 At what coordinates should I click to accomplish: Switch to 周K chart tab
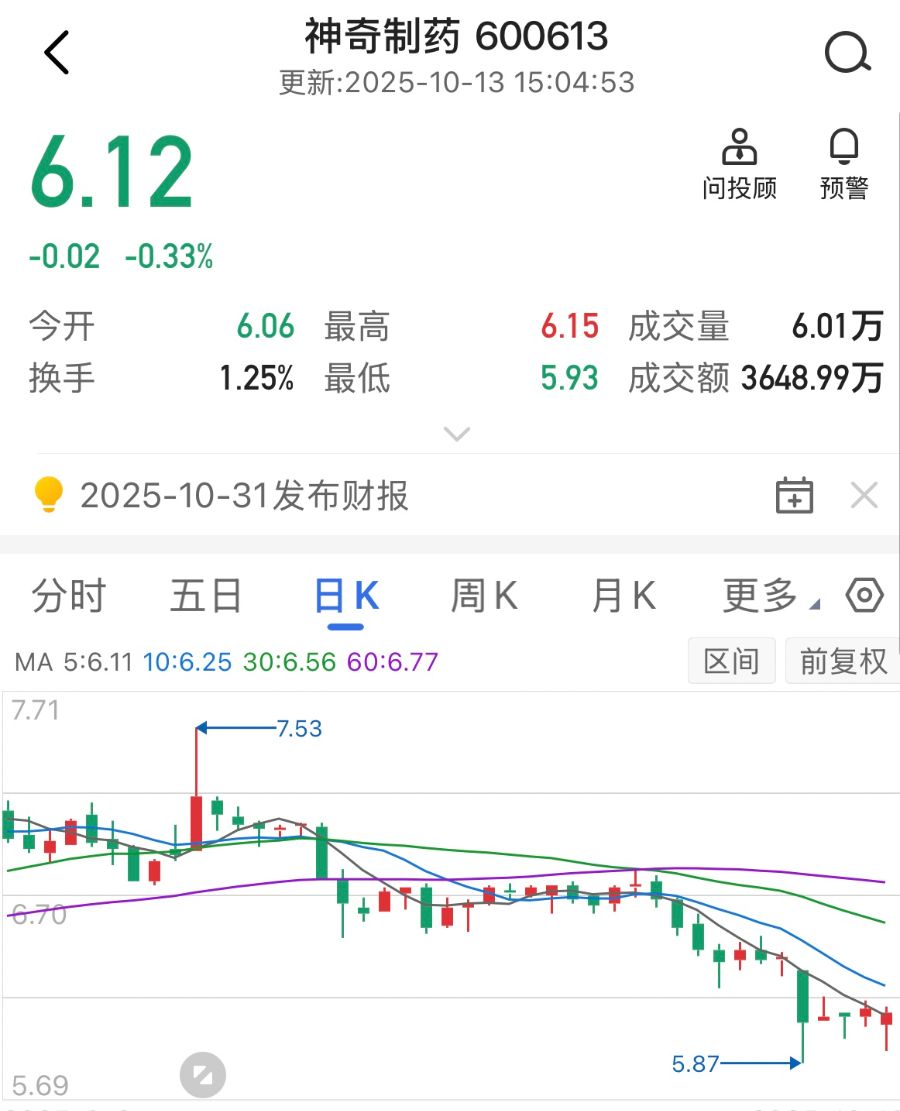coord(484,597)
